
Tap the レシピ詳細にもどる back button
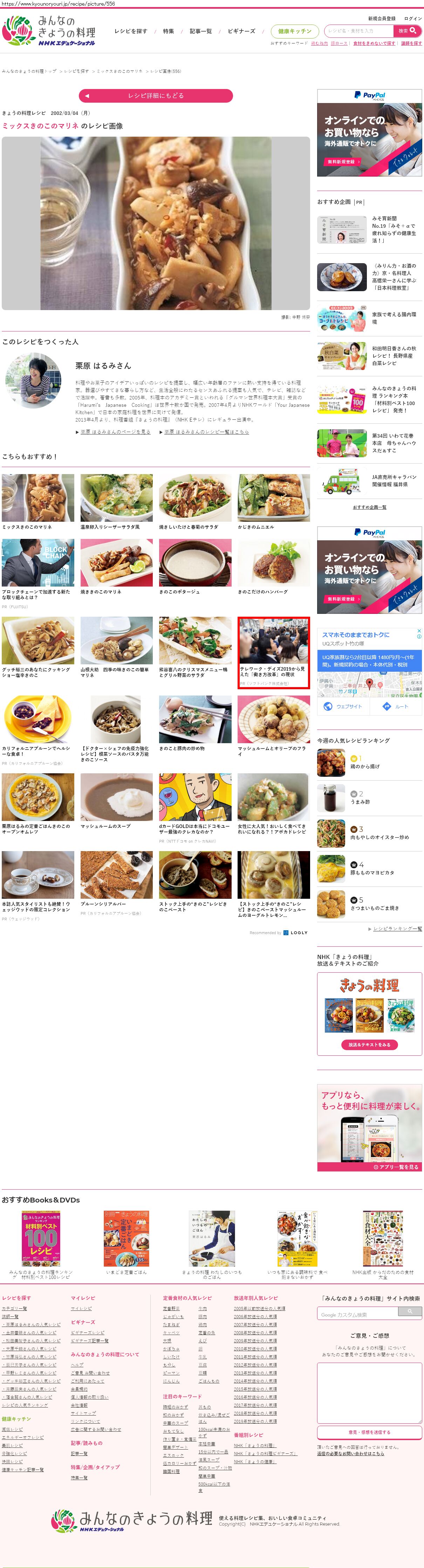(156, 96)
